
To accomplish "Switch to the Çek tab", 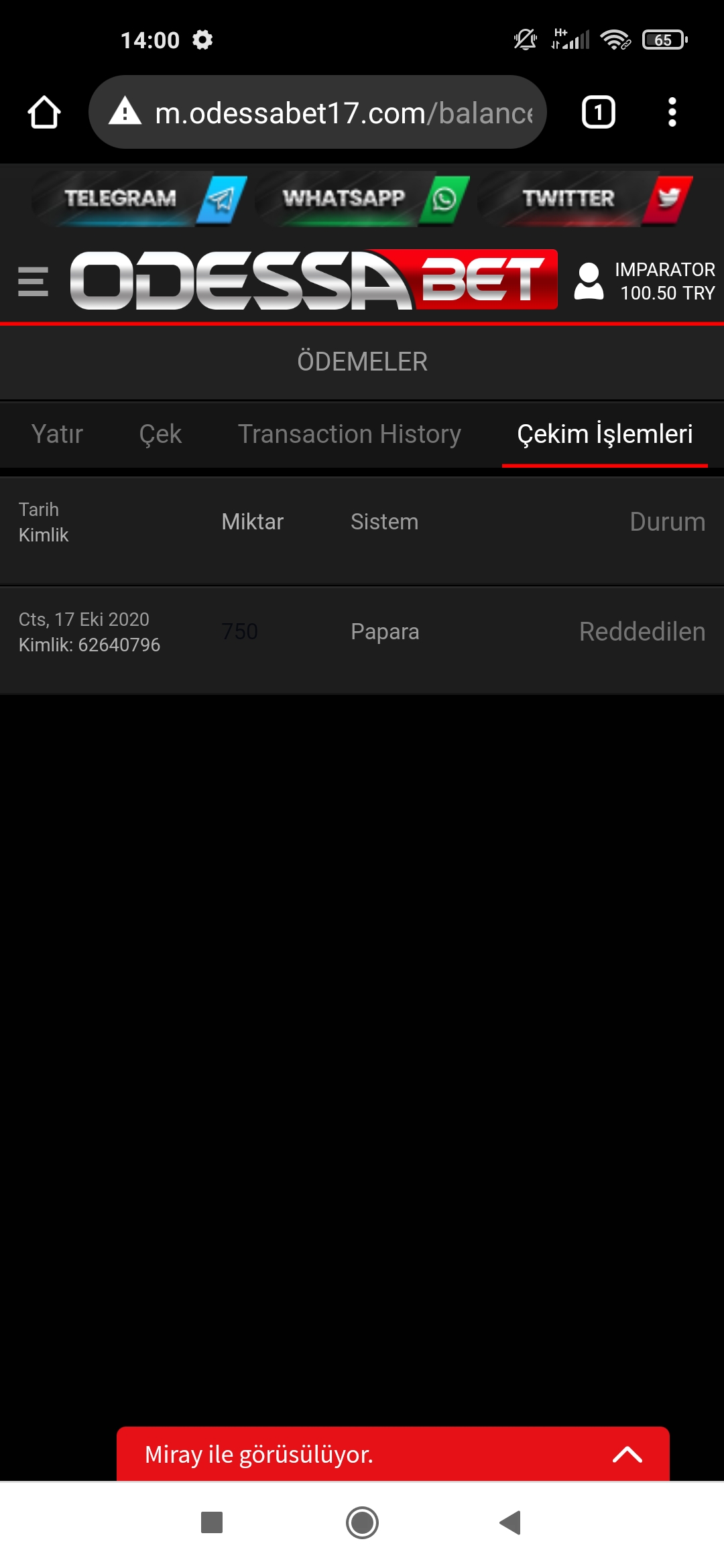I will coord(160,434).
